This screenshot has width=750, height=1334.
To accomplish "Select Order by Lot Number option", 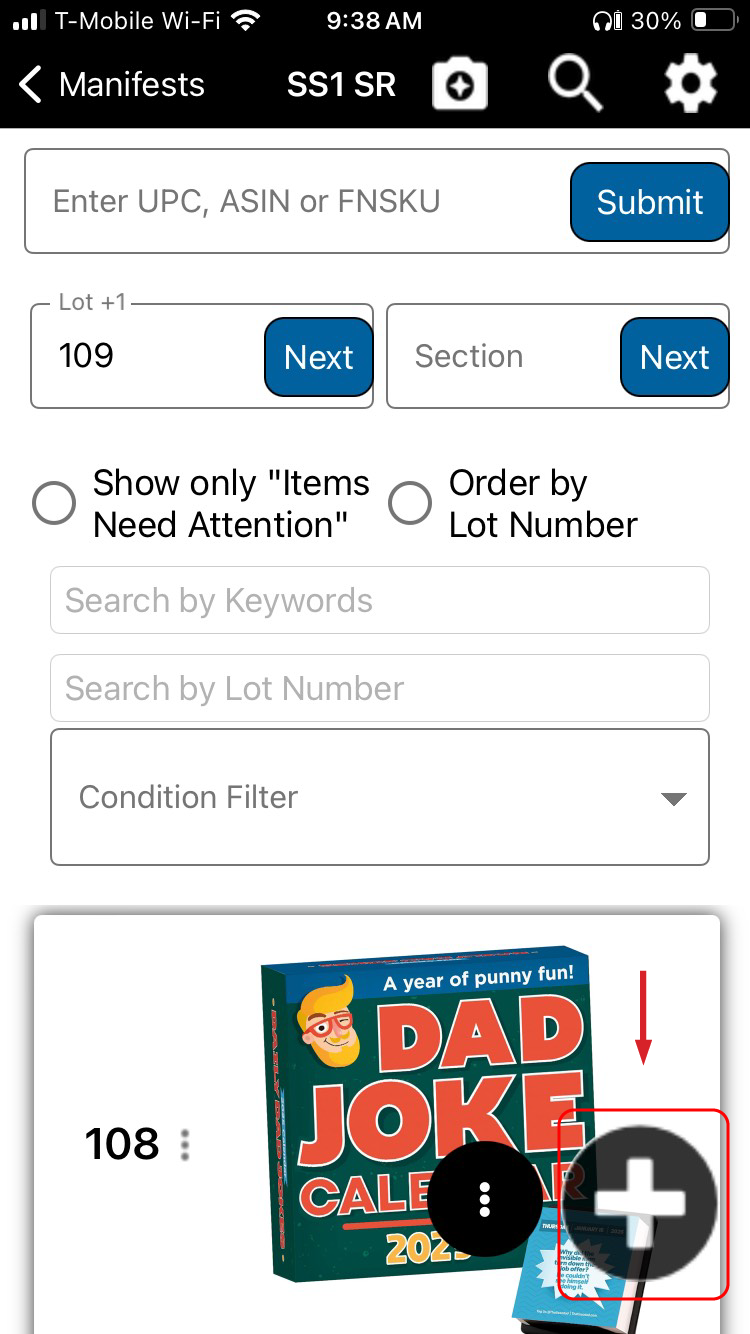I will click(x=410, y=504).
